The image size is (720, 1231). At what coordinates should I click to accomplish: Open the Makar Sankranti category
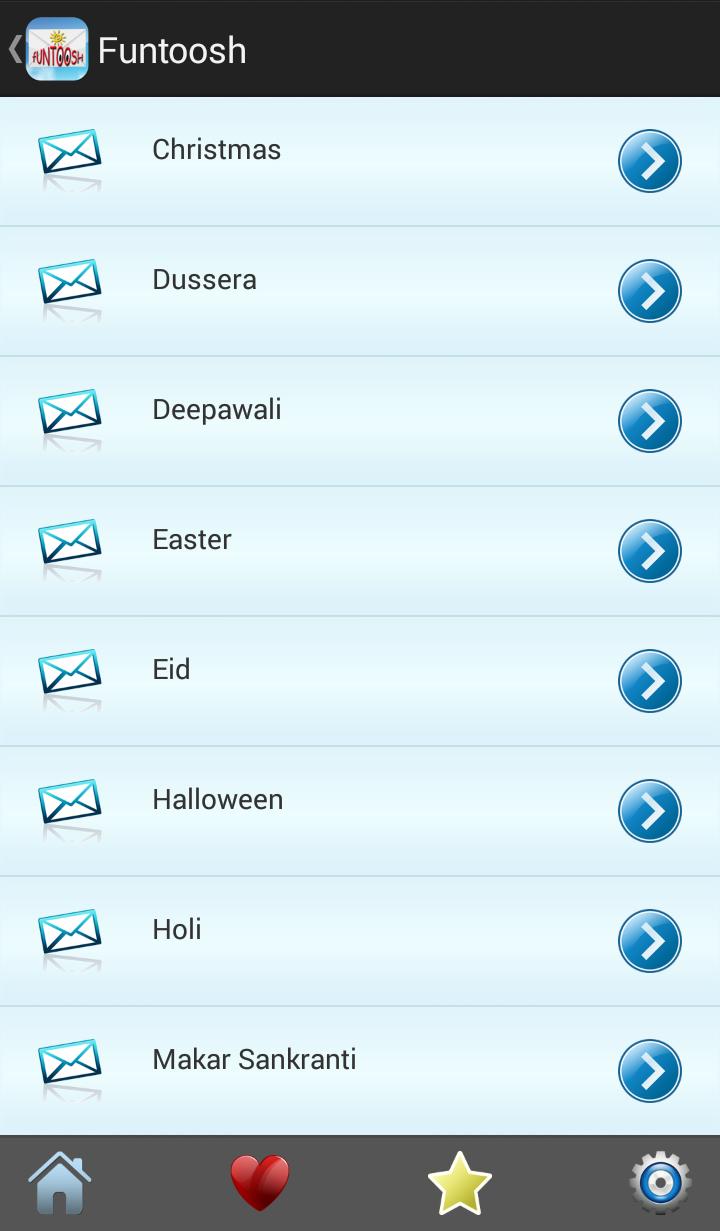point(254,1060)
